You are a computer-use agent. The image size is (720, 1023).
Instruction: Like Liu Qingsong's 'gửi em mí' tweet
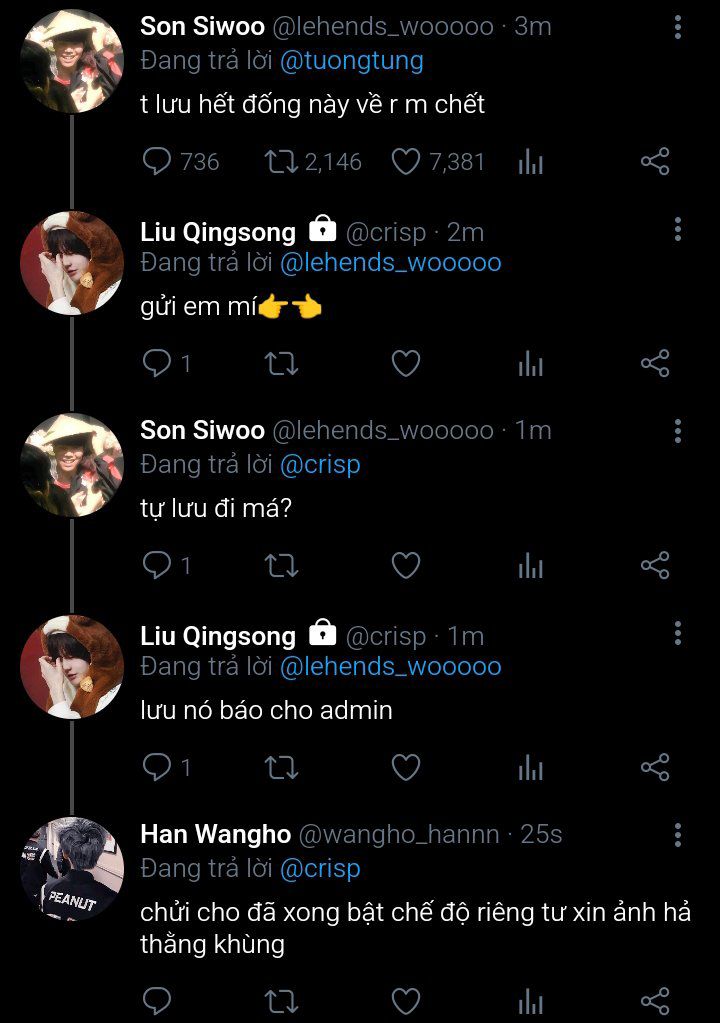click(x=405, y=364)
